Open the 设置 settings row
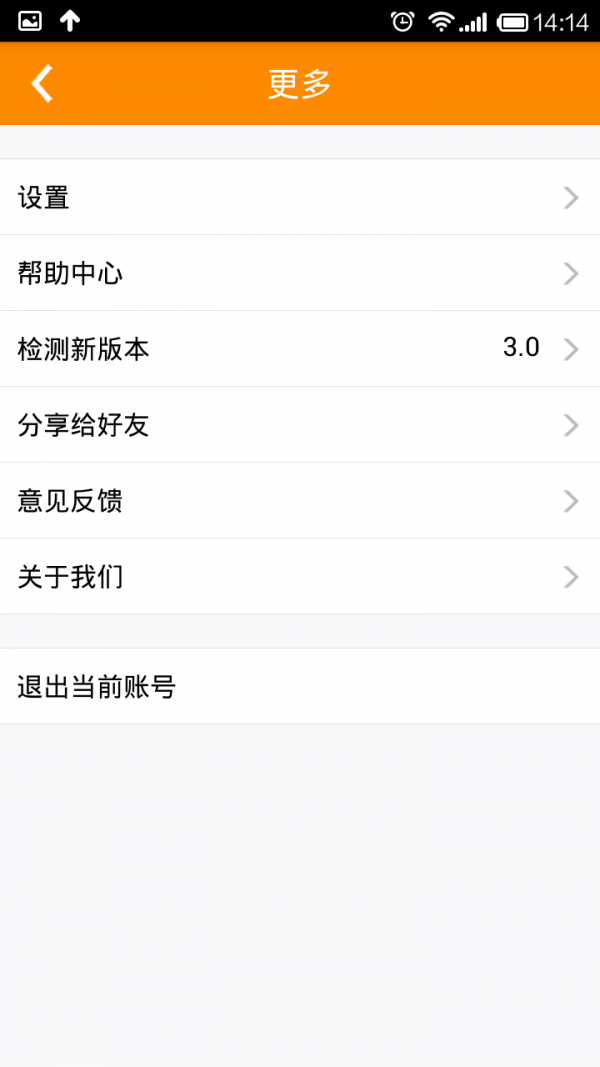This screenshot has height=1067, width=600. pos(300,197)
